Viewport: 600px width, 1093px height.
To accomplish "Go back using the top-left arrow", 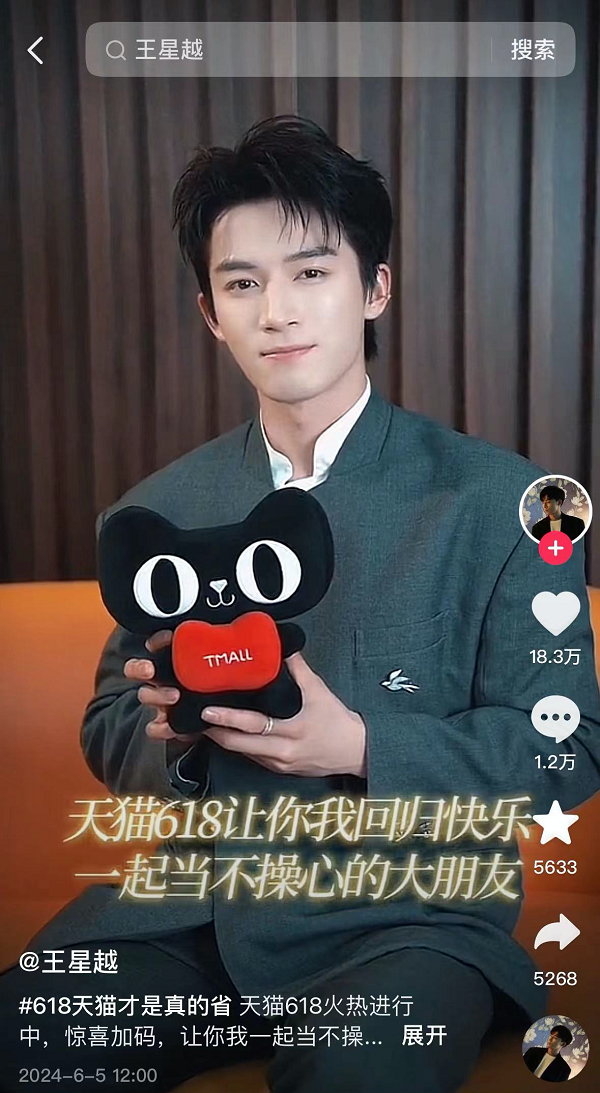I will coord(36,51).
